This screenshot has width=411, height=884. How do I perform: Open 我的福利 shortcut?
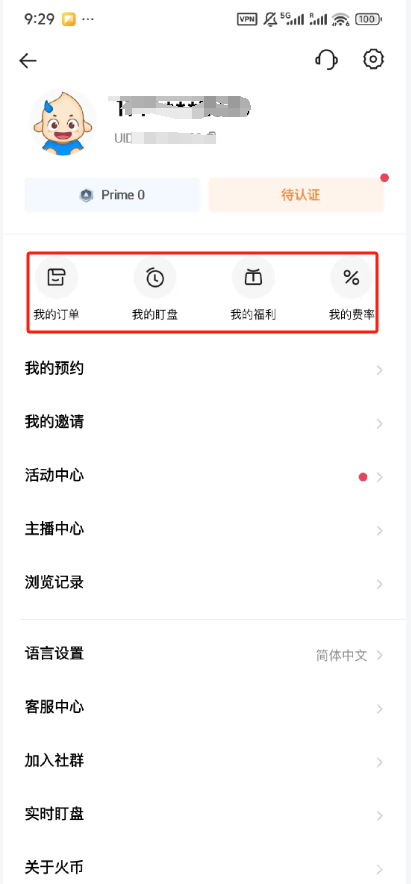pyautogui.click(x=253, y=290)
